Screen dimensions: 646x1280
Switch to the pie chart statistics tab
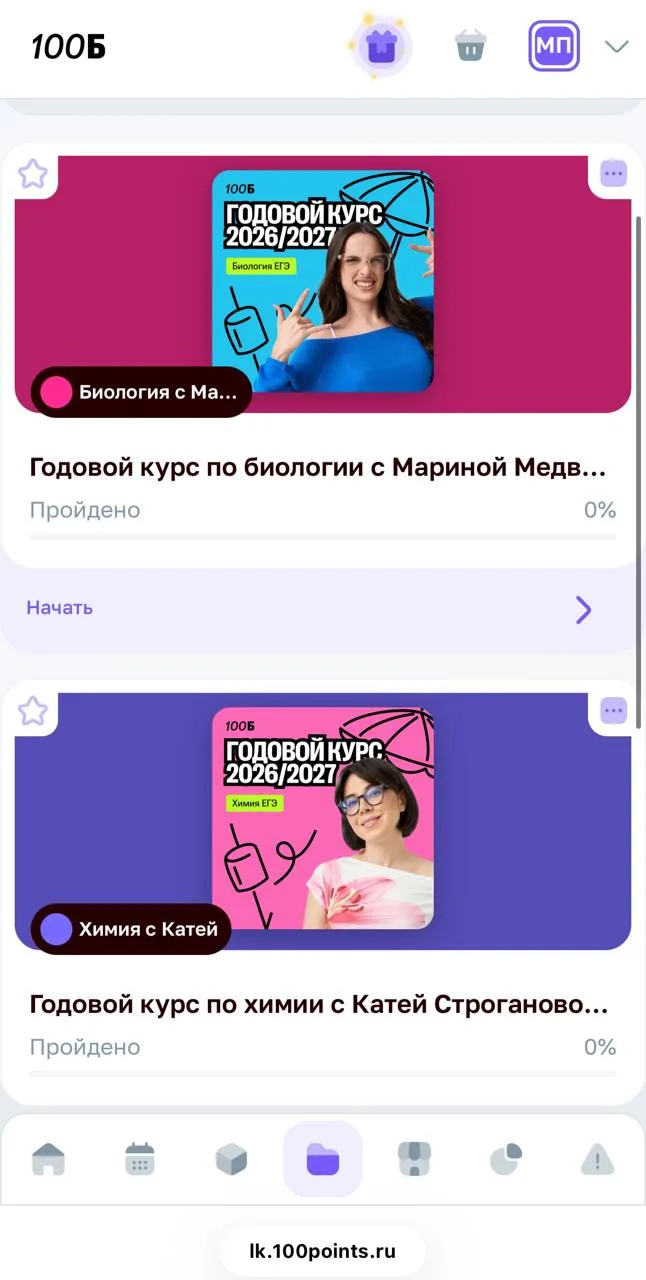(505, 1160)
